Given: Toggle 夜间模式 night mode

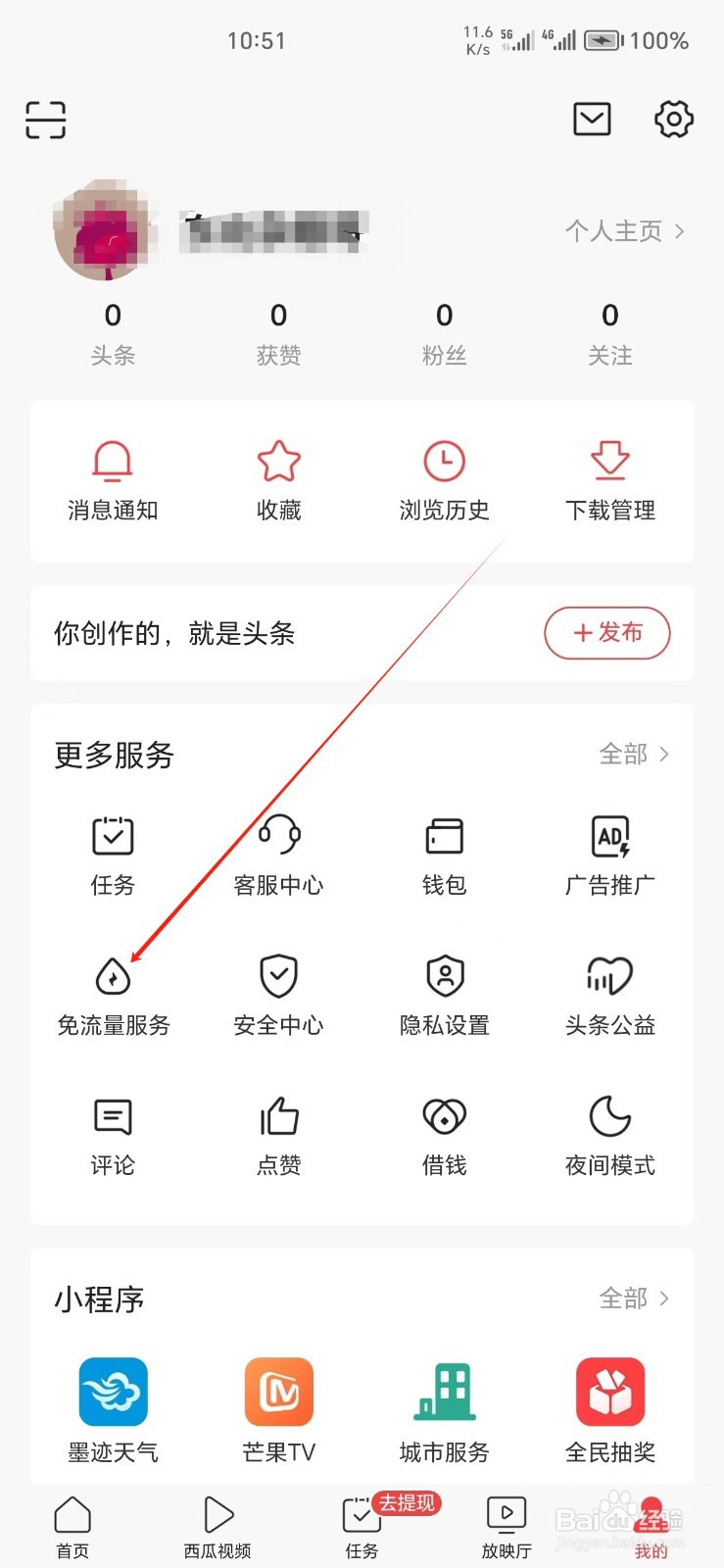Looking at the screenshot, I should [609, 1134].
